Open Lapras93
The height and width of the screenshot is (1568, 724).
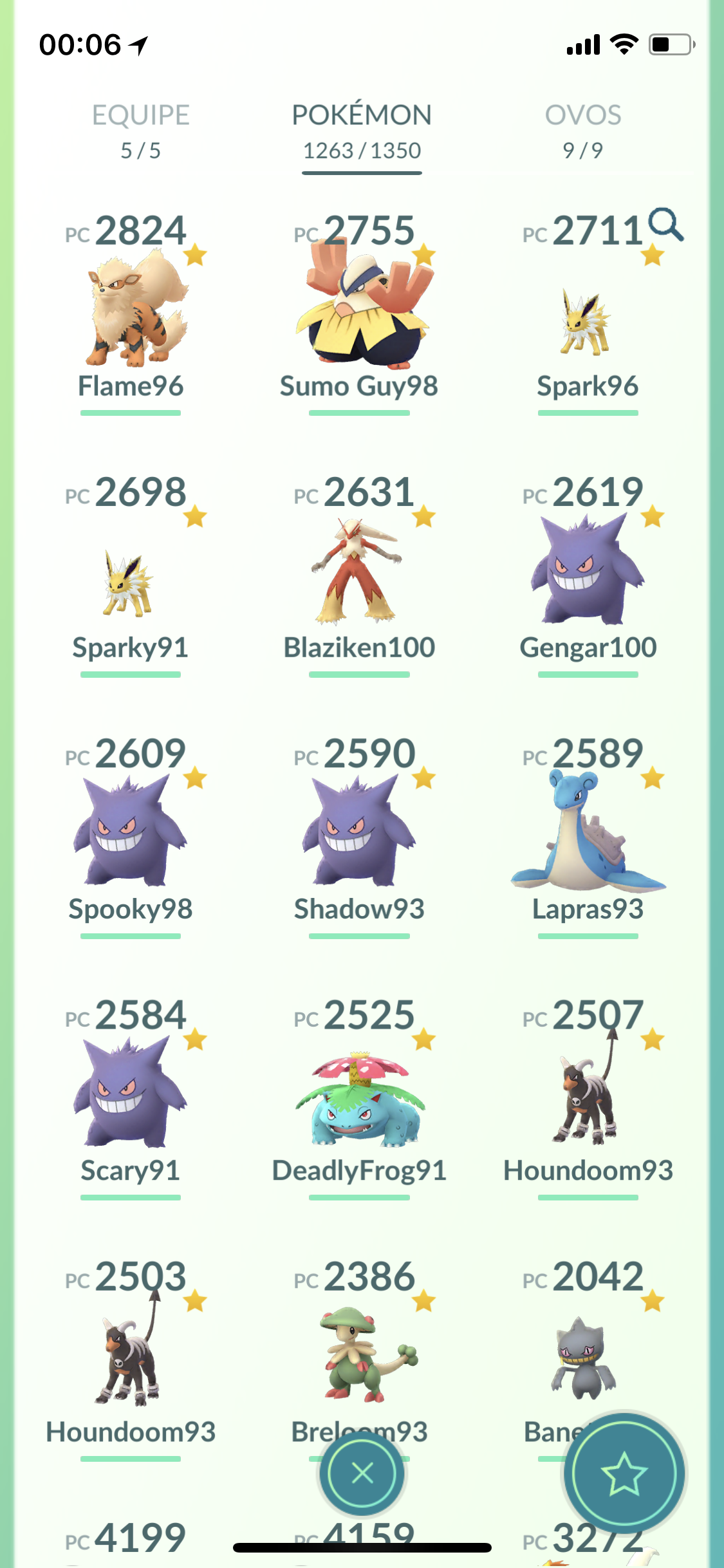tap(587, 832)
